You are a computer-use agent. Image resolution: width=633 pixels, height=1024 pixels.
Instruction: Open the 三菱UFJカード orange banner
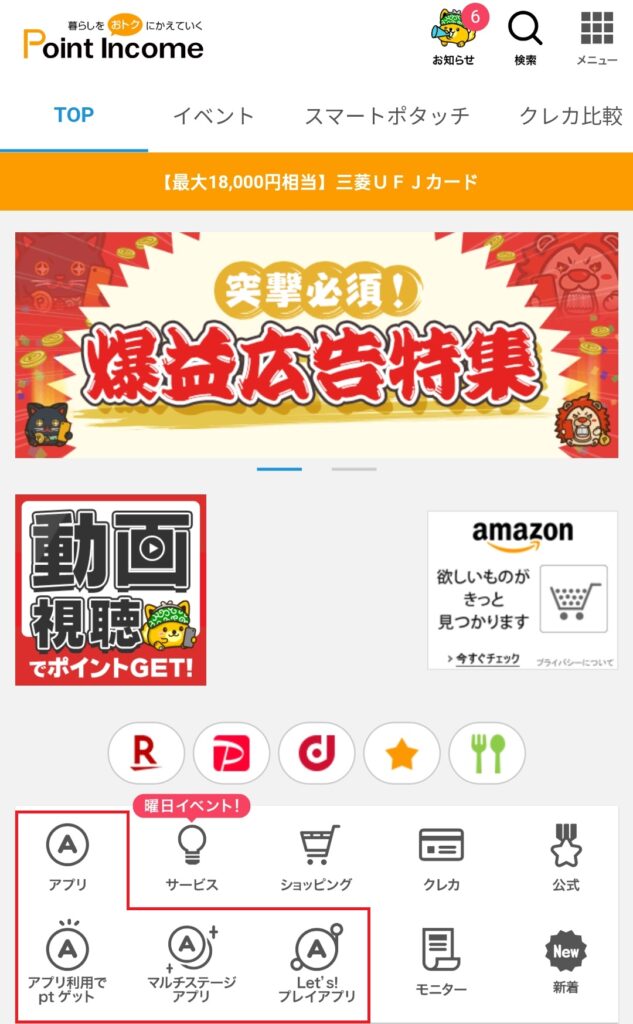point(316,182)
